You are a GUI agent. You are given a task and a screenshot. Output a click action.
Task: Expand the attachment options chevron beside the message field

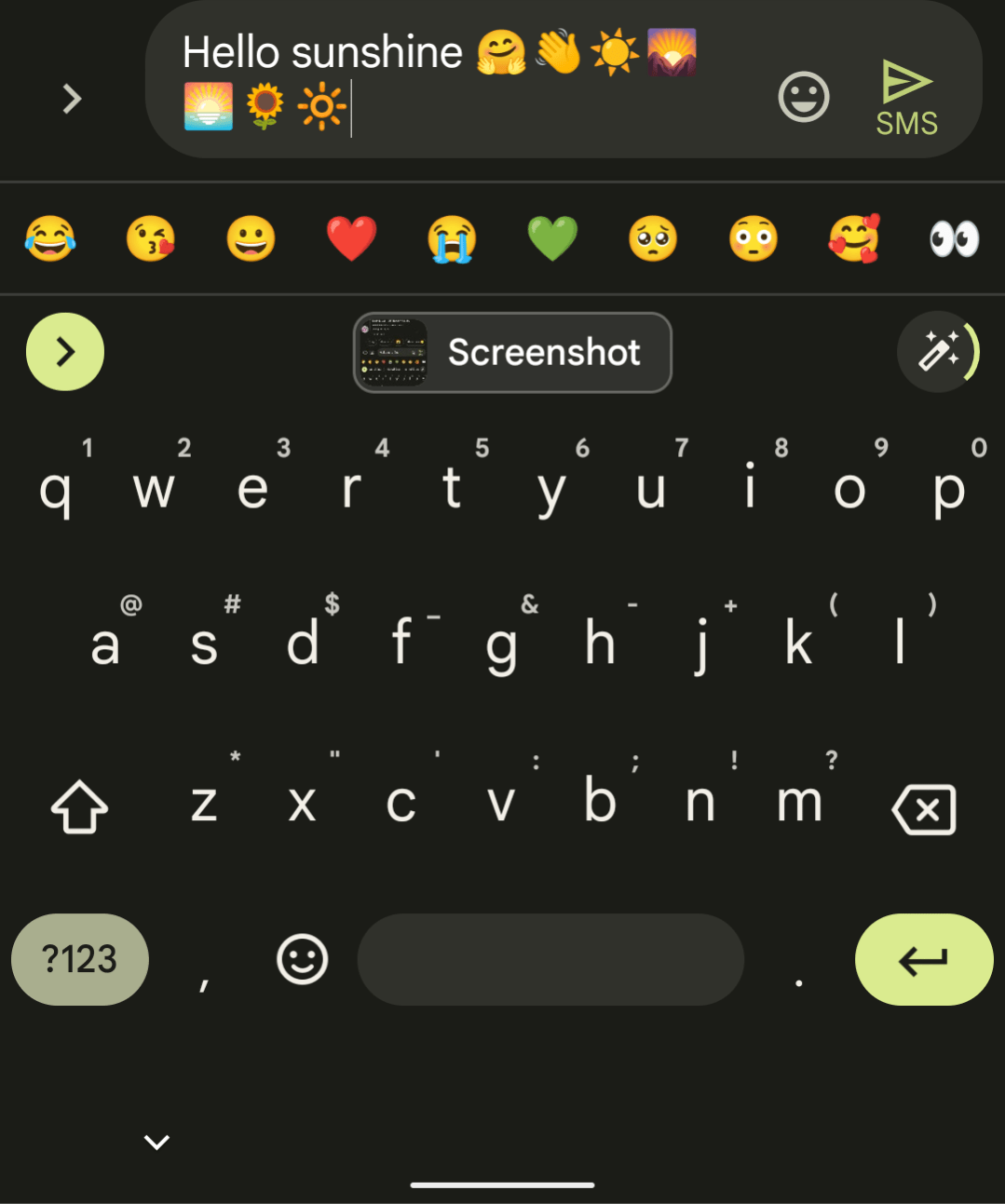[x=72, y=99]
